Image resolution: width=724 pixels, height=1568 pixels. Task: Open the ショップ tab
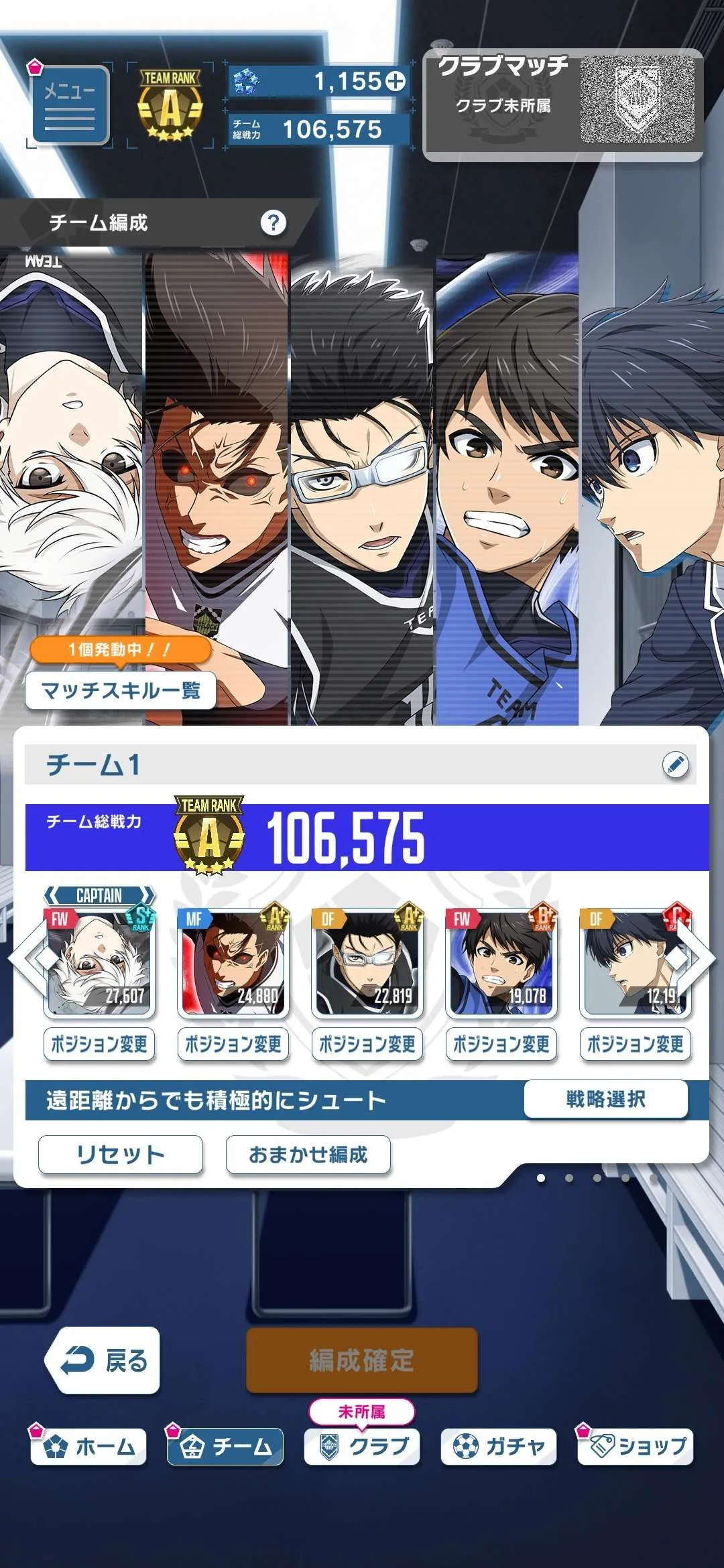pos(636,1447)
